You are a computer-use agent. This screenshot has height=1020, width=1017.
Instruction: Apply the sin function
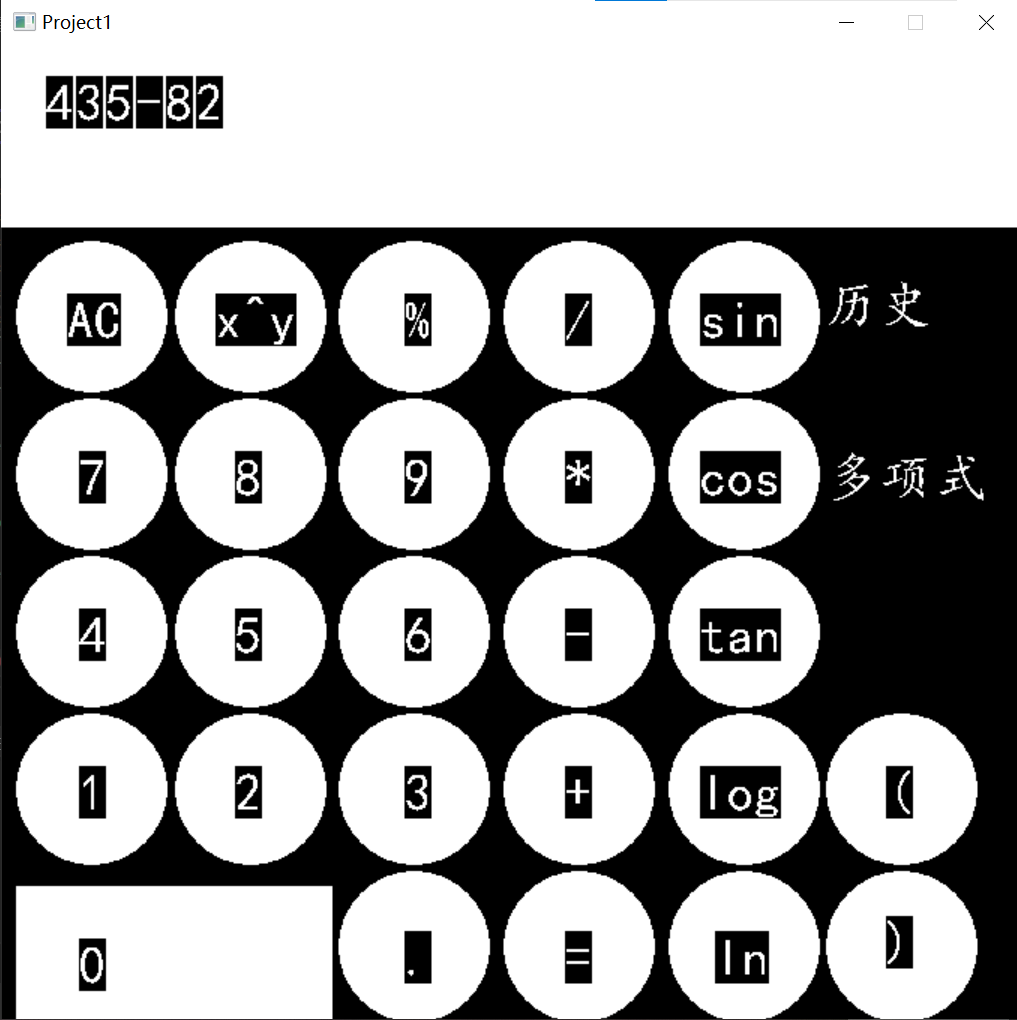tap(741, 320)
